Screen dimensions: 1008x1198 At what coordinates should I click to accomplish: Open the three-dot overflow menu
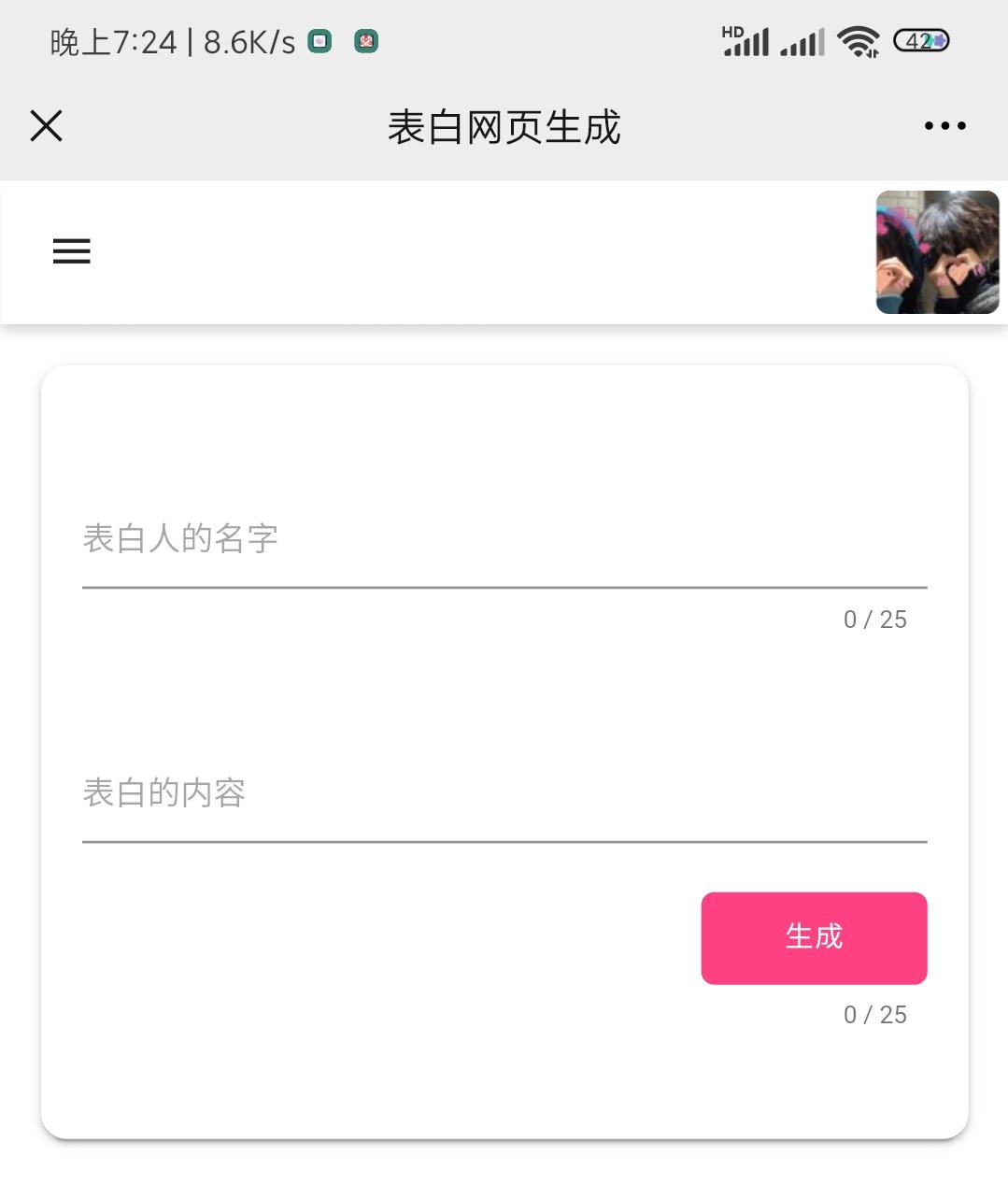coord(944,125)
